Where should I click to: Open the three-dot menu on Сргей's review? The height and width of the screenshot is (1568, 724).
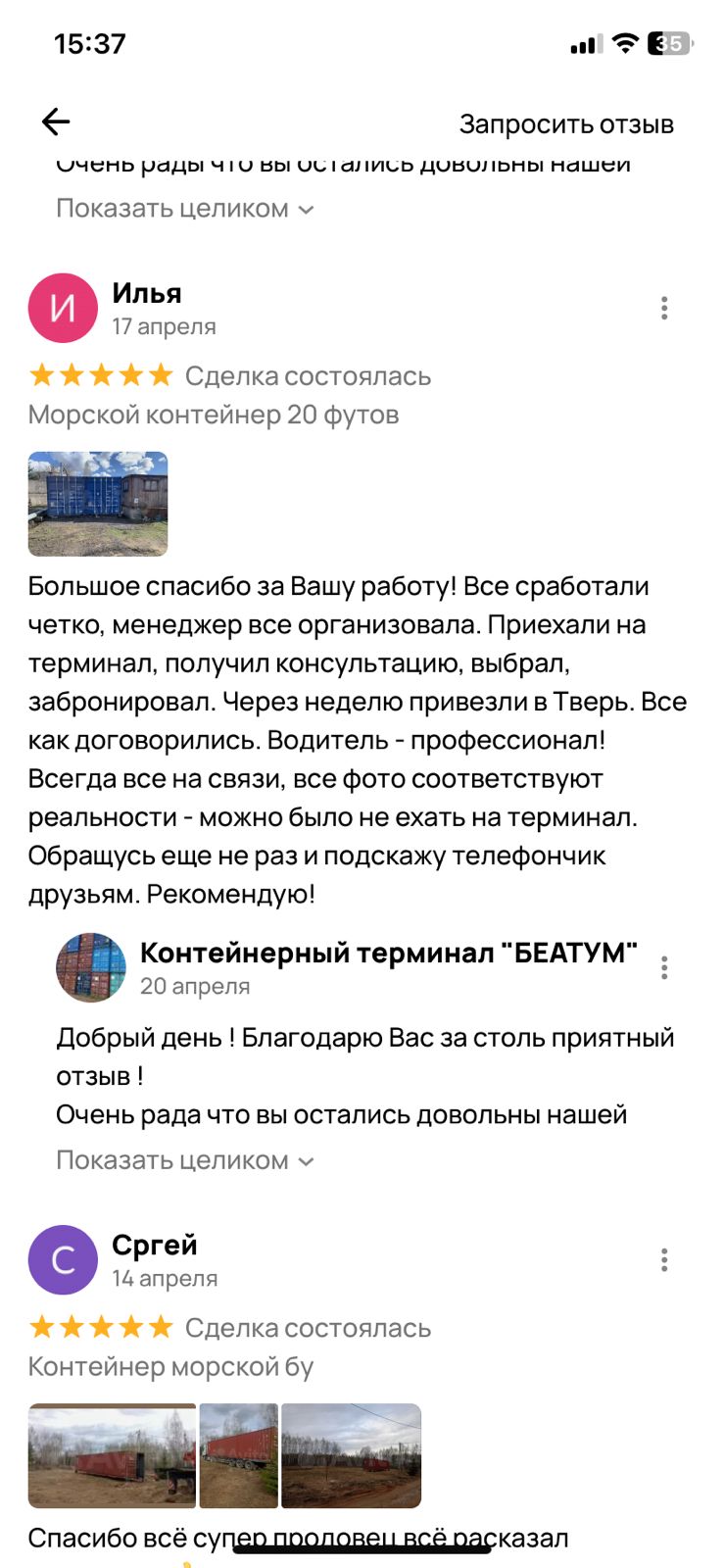[664, 1259]
